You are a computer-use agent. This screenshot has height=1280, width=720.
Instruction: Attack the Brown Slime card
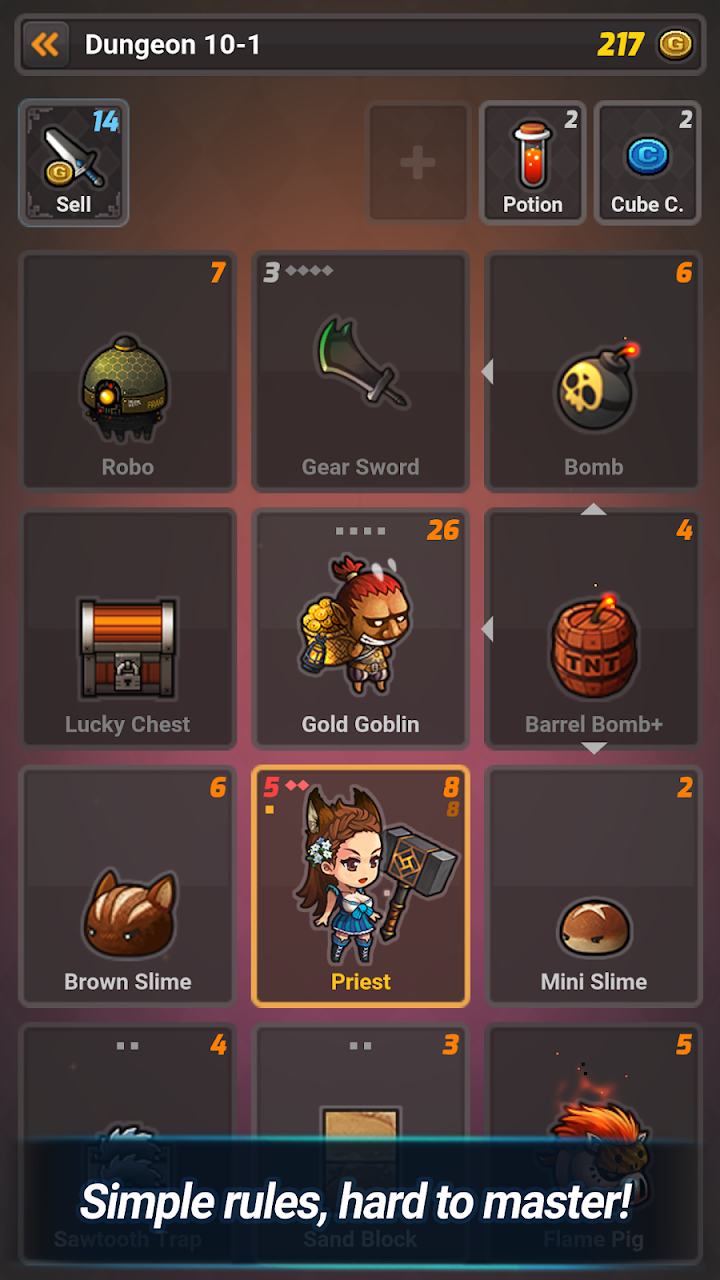pyautogui.click(x=128, y=887)
